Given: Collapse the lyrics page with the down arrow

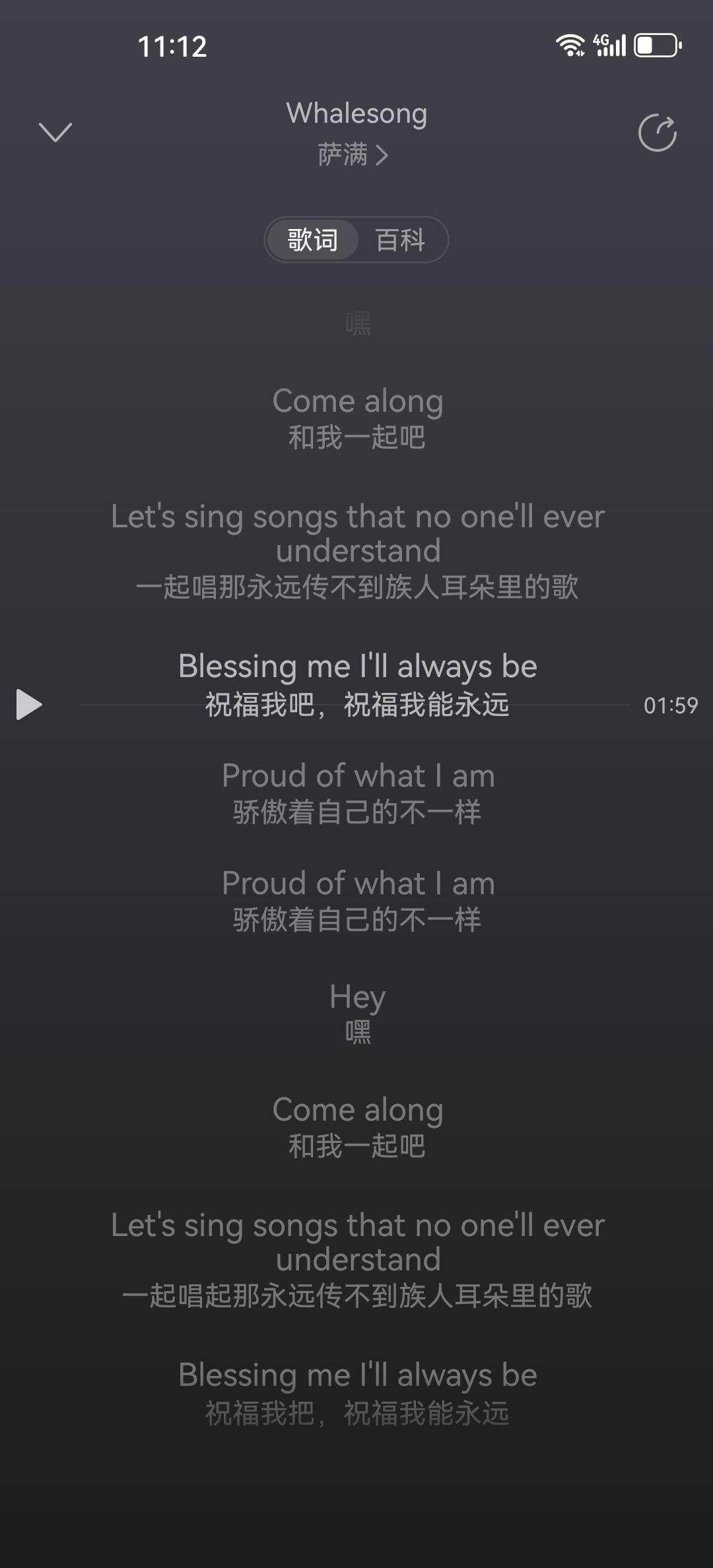Looking at the screenshot, I should (55, 133).
